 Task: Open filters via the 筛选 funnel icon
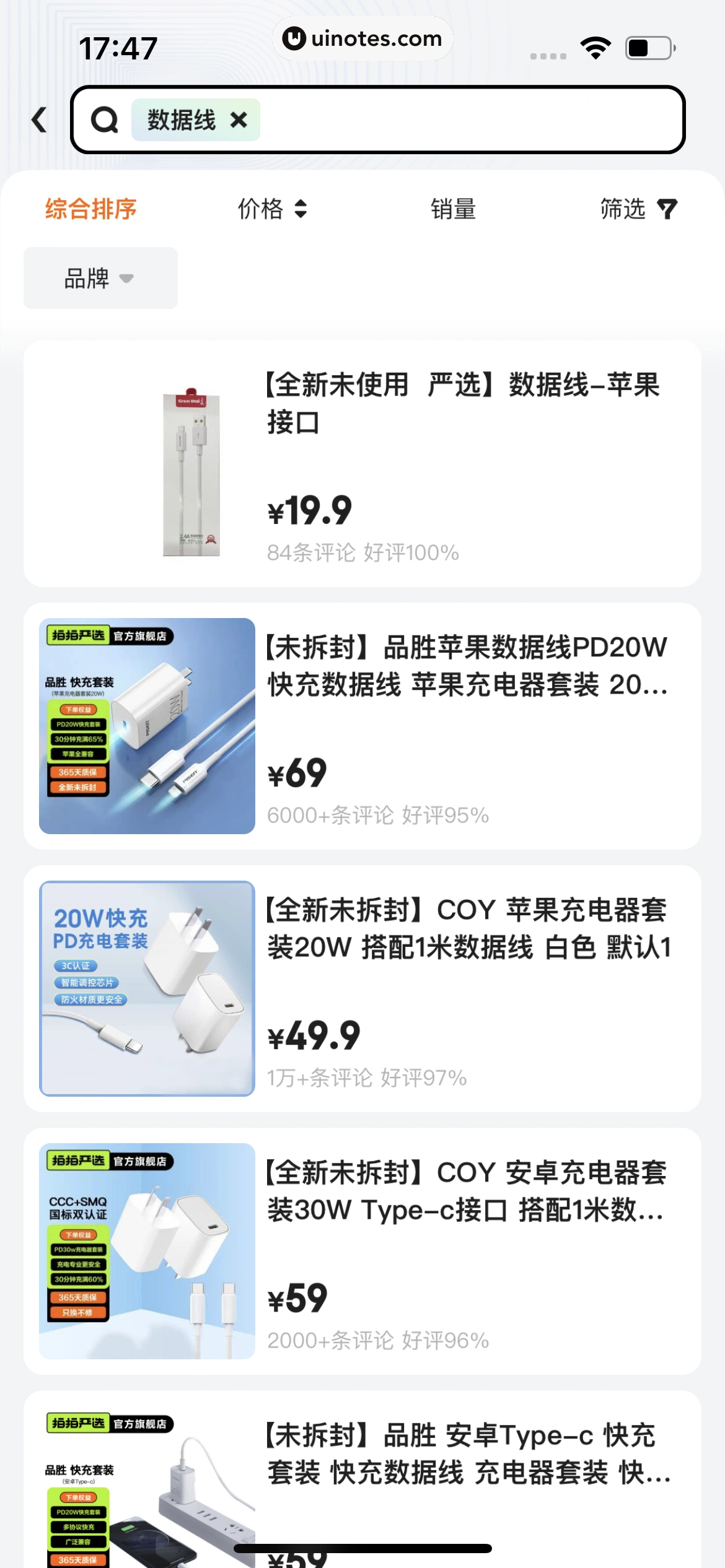point(668,209)
